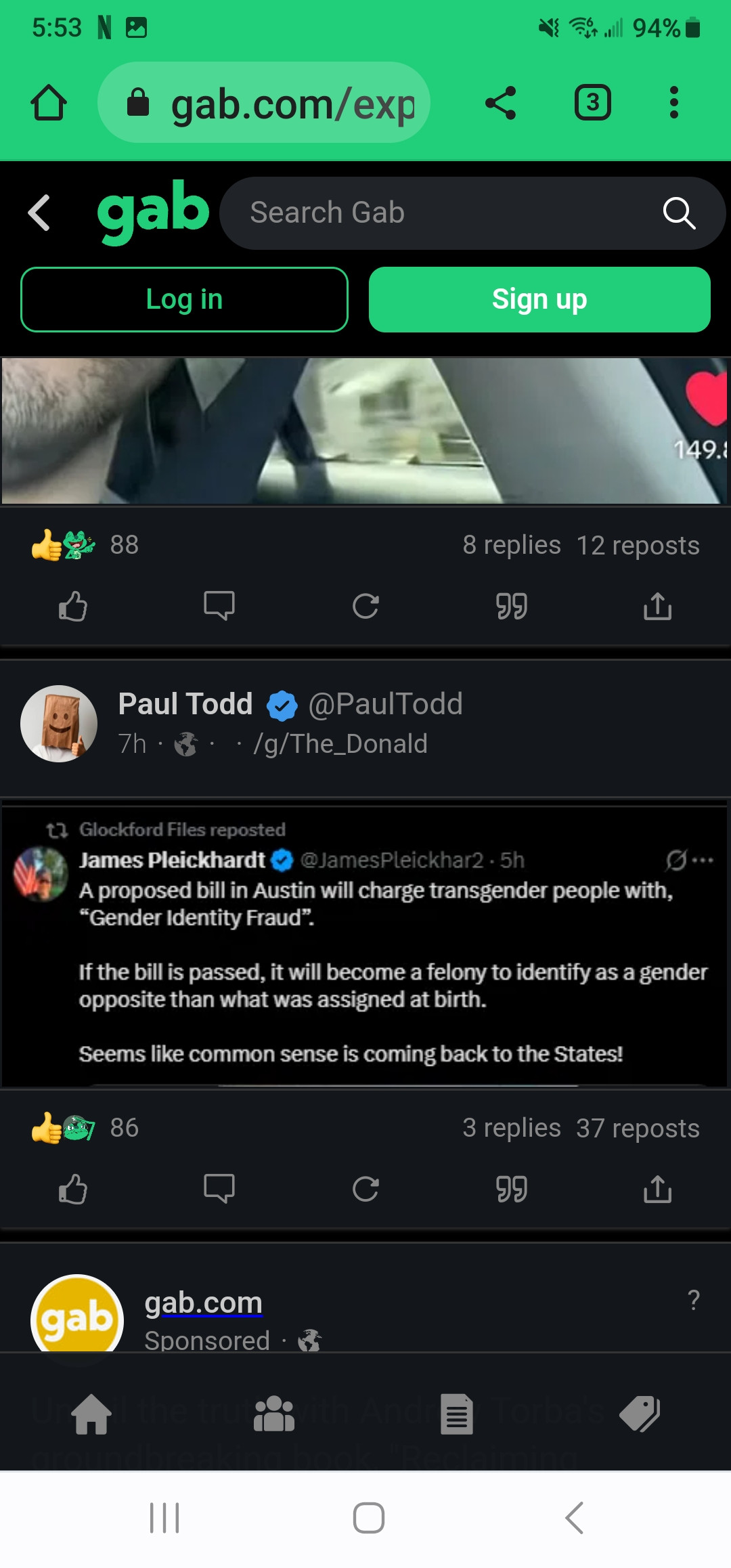The height and width of the screenshot is (1568, 731).
Task: Open the browser overflow menu
Action: [673, 103]
